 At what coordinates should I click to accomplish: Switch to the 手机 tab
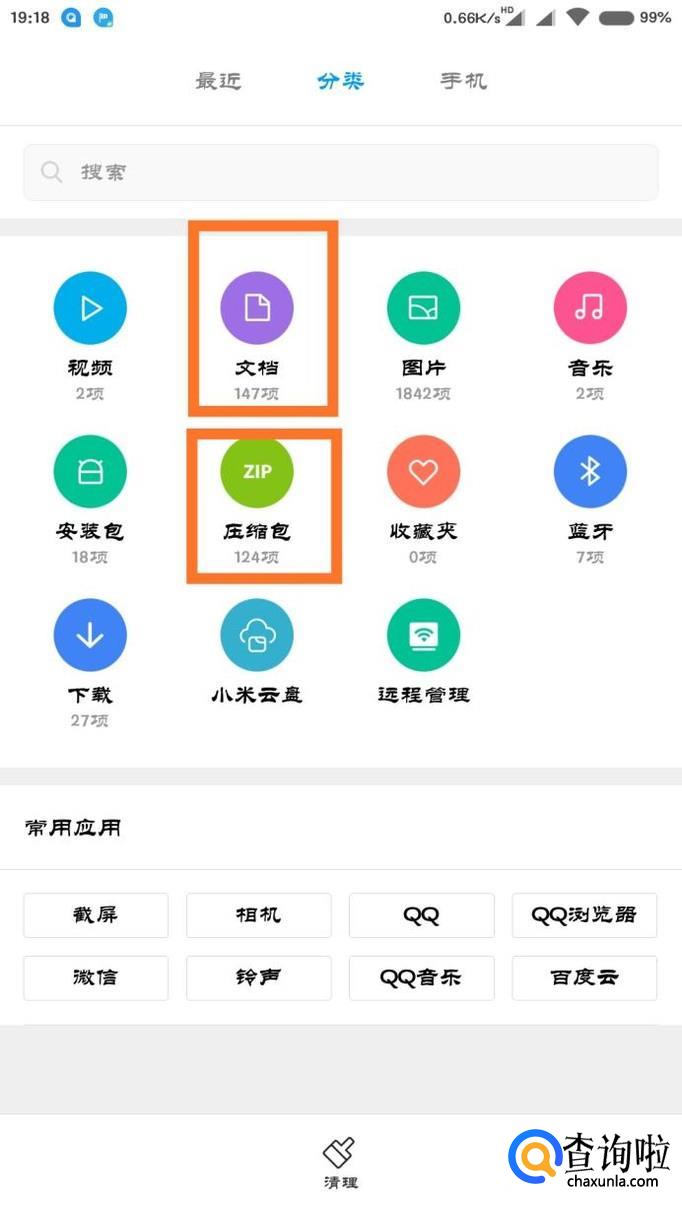pyautogui.click(x=464, y=81)
